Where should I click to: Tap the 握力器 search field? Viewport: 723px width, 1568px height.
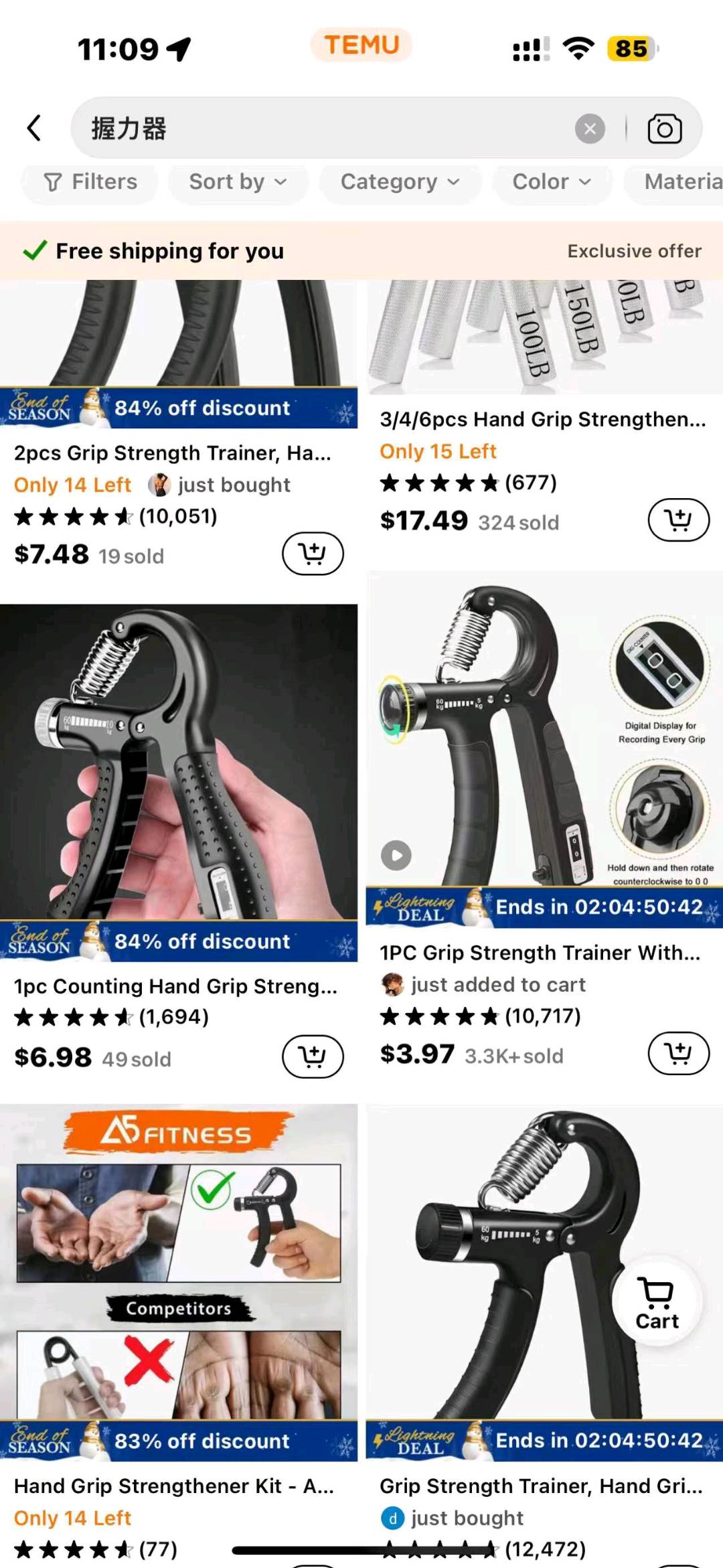click(321, 129)
